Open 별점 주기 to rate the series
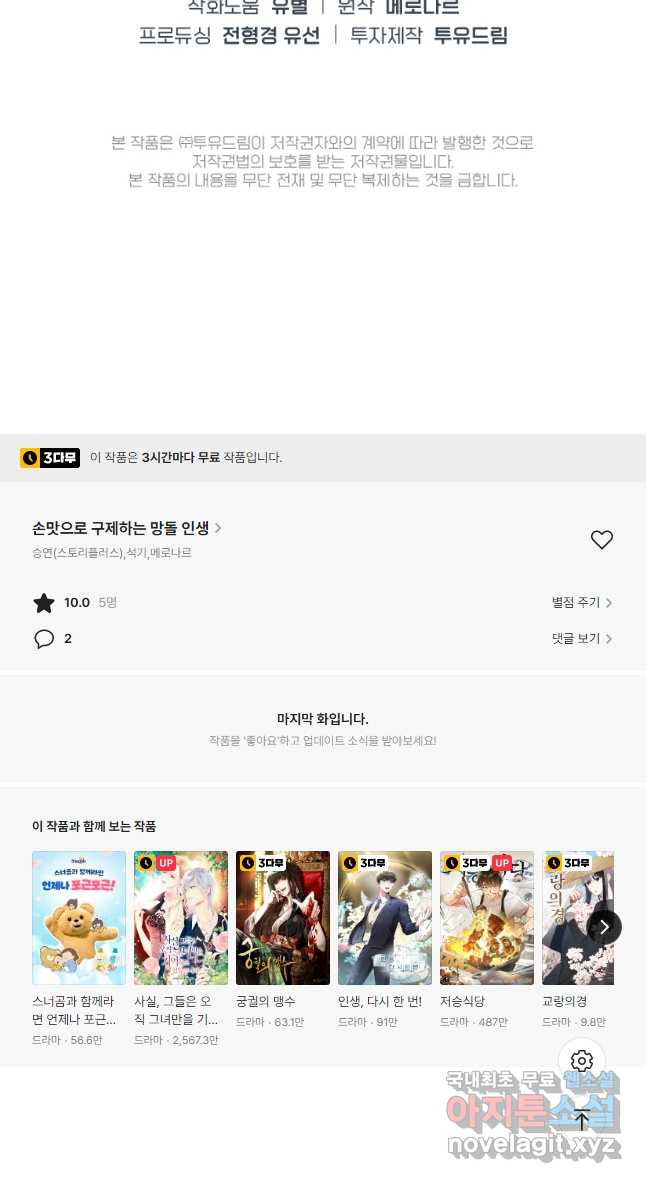Viewport: 646px width, 1183px height. pos(581,603)
